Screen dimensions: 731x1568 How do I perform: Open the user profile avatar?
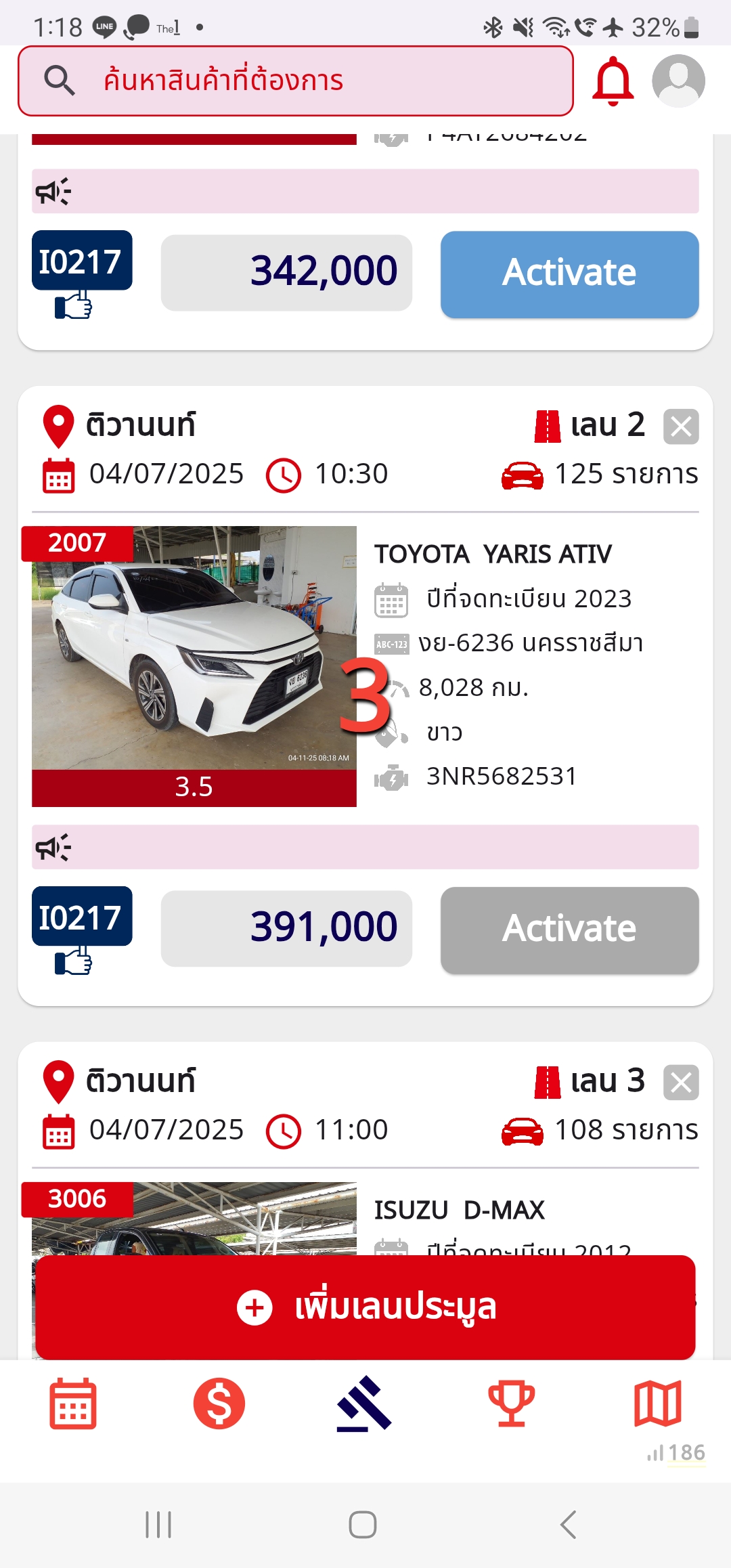(x=678, y=81)
